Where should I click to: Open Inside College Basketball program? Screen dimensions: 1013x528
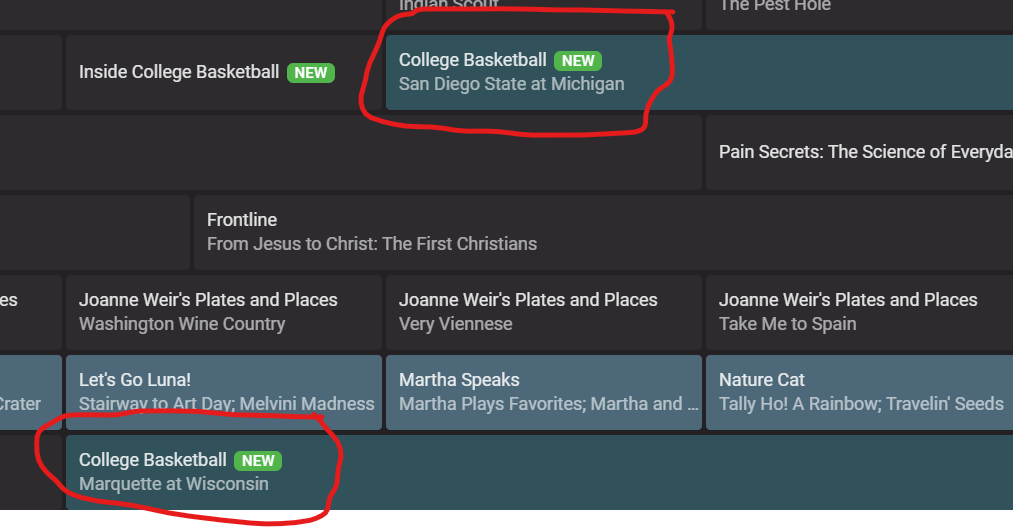206,72
